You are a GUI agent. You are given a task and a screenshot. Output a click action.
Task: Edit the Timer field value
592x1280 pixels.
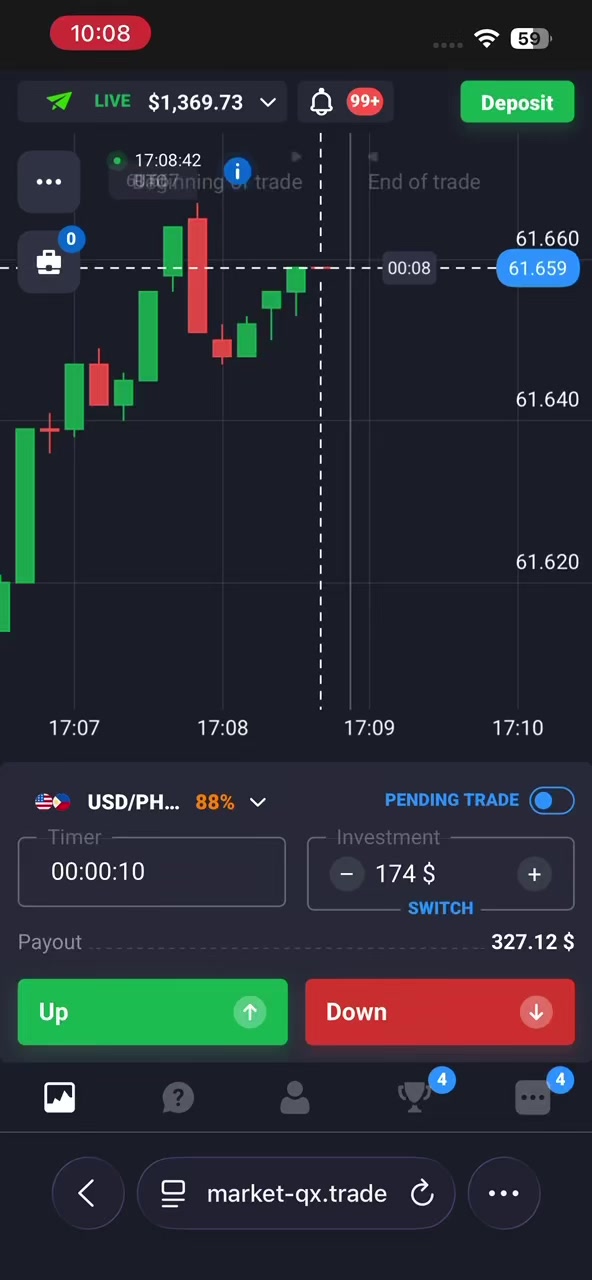tap(152, 872)
